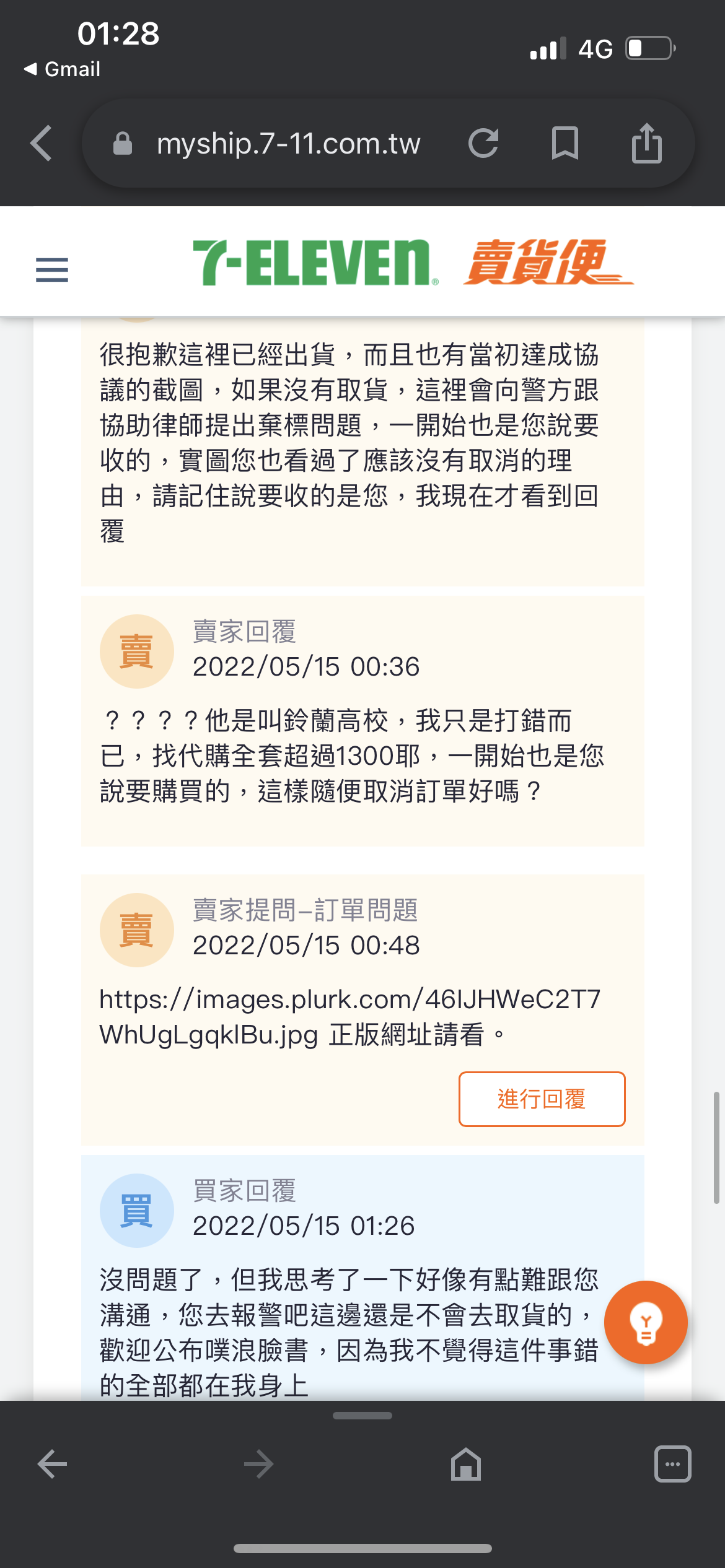Open the hamburger menu
725x1568 pixels.
click(x=52, y=270)
